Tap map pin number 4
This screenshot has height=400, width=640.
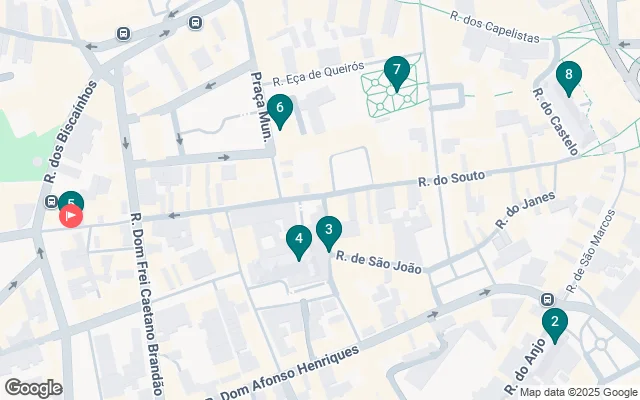(x=298, y=239)
